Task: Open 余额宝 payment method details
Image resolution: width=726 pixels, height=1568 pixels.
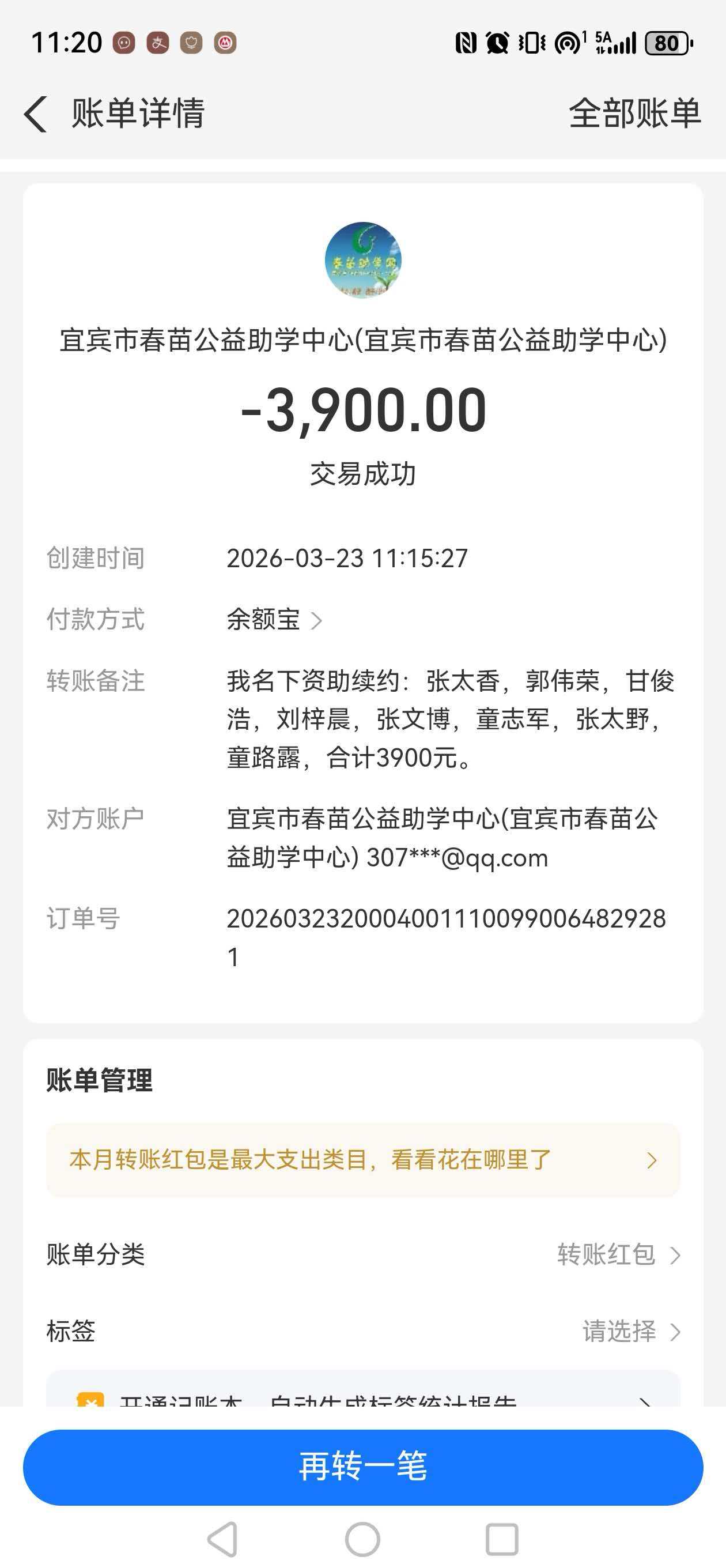Action: [274, 620]
